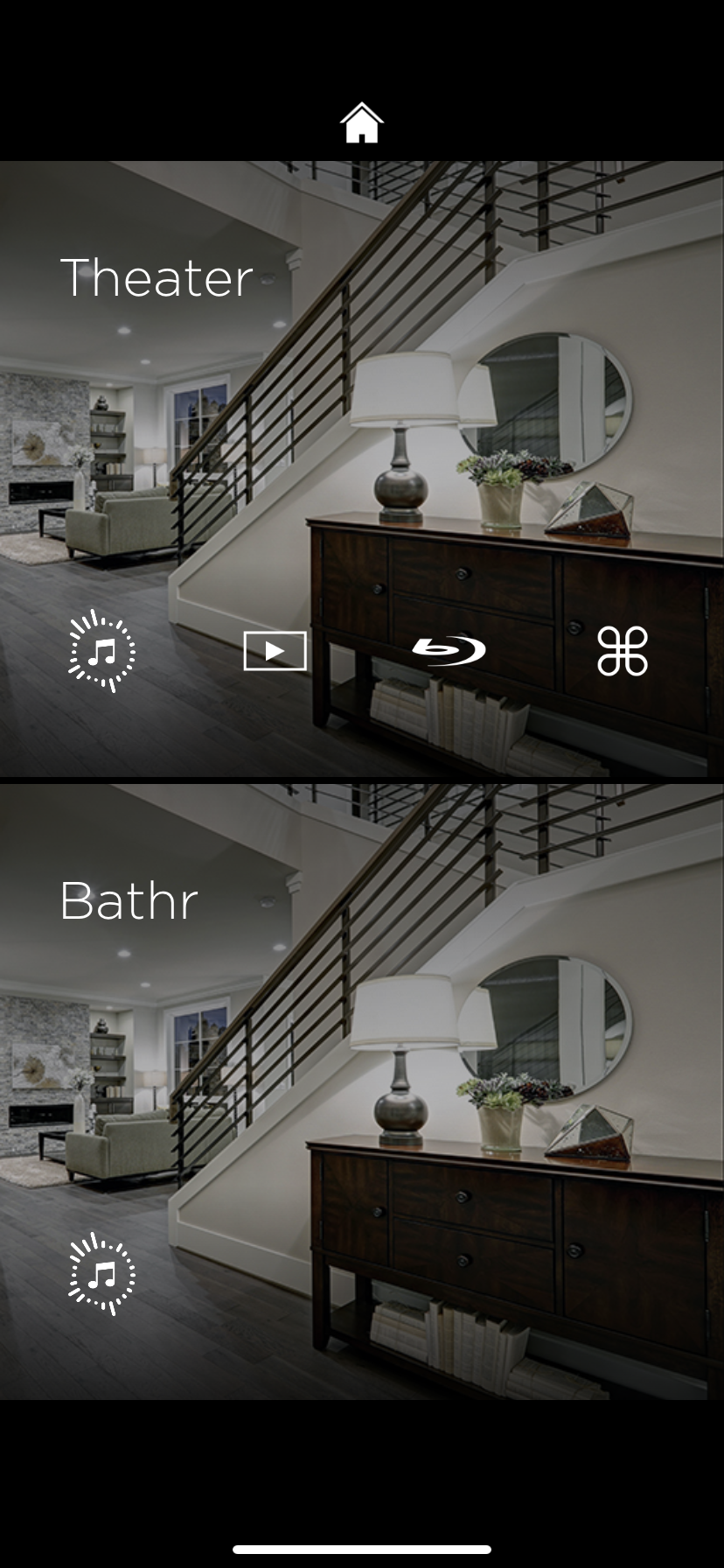Select the Blu-ray source in Theater

[449, 651]
